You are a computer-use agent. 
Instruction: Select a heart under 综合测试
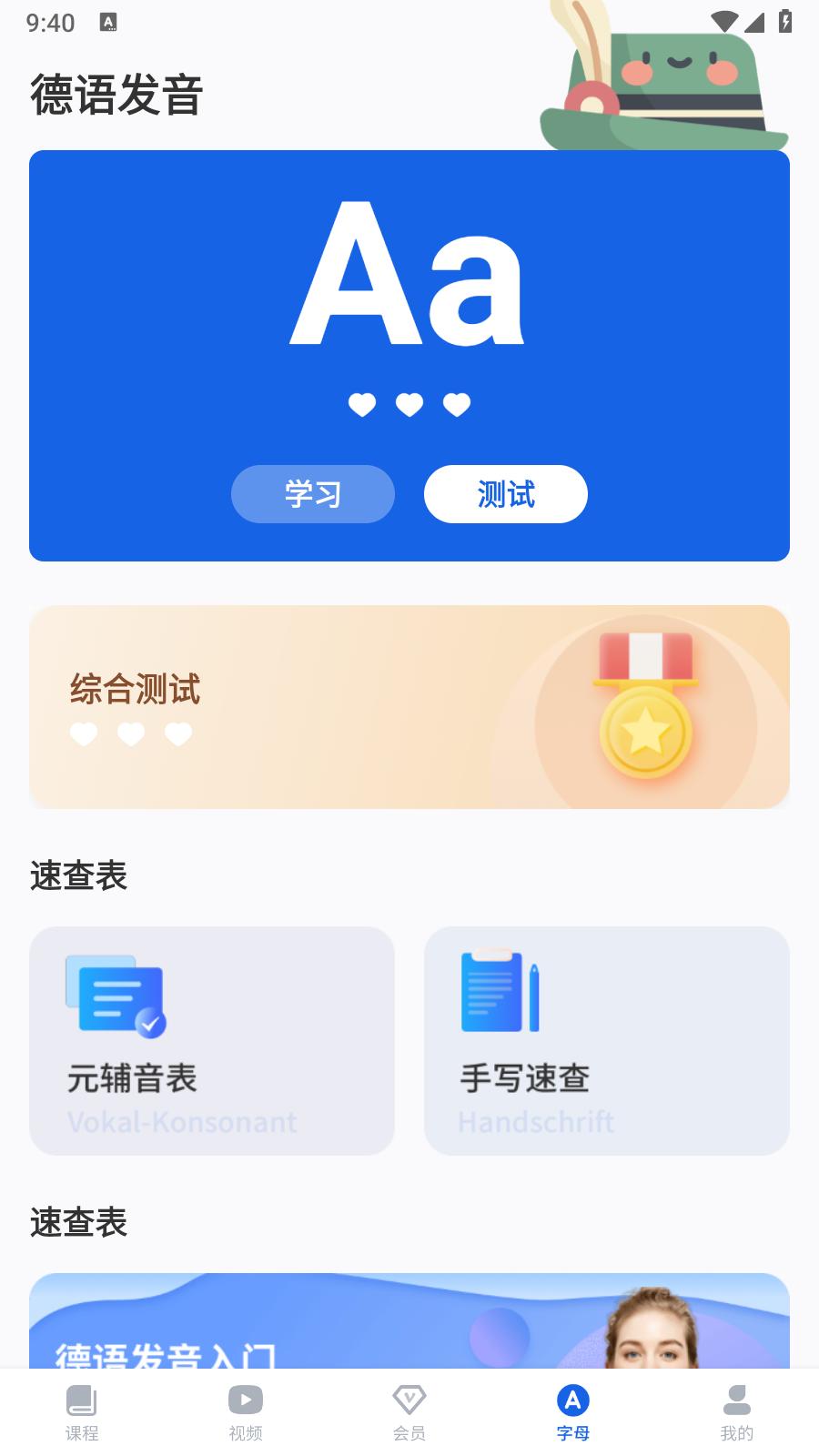tap(130, 733)
